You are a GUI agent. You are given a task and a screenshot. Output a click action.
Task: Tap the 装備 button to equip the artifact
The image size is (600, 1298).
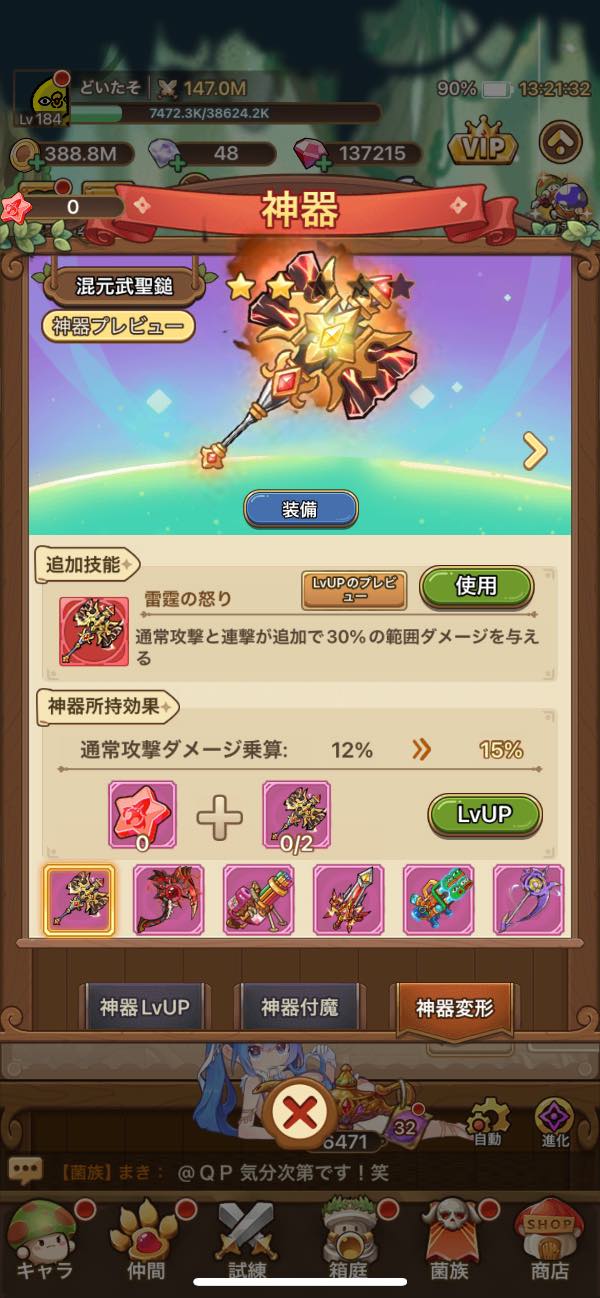coord(300,508)
